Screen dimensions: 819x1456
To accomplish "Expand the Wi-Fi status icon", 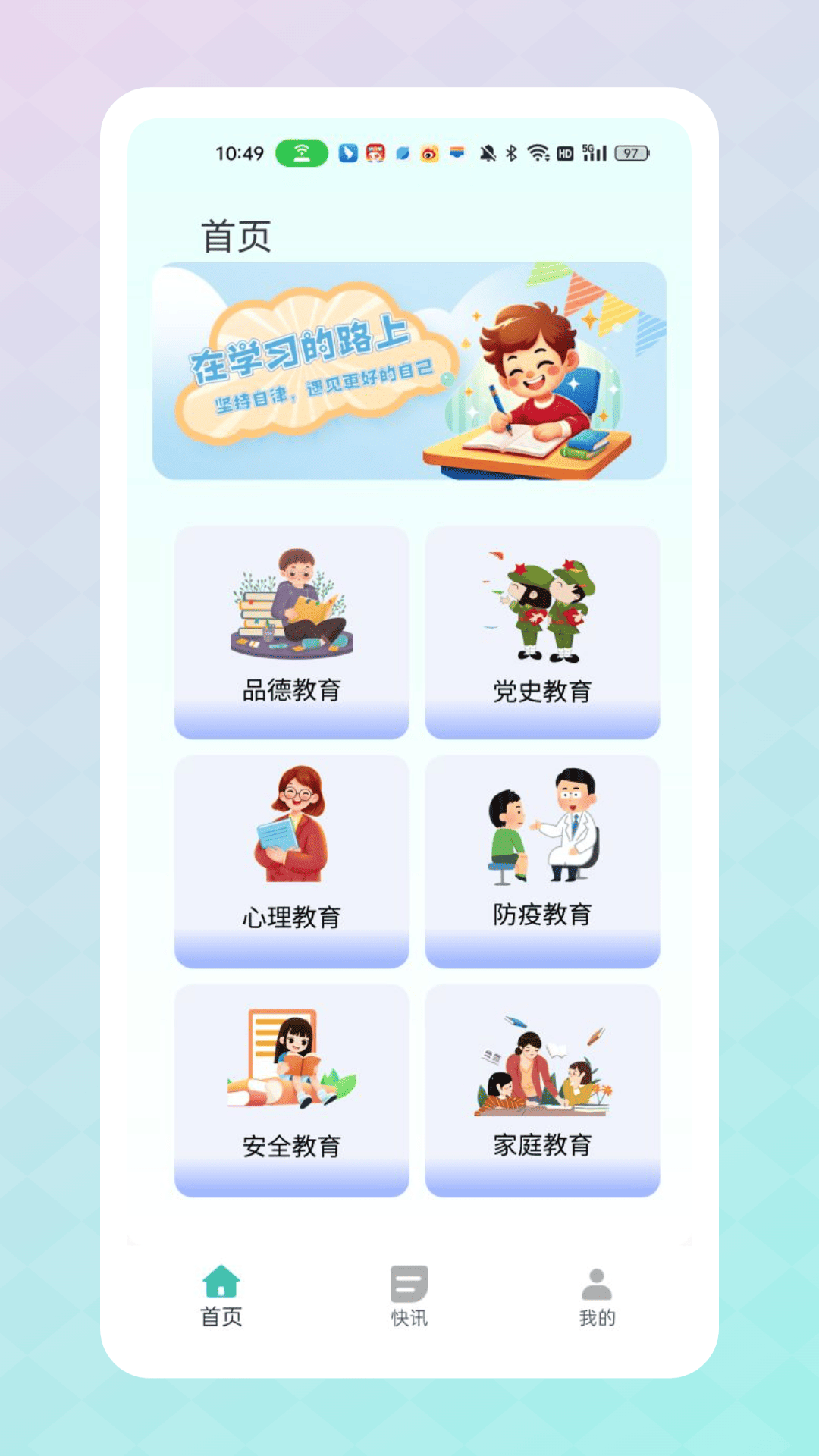I will [538, 152].
